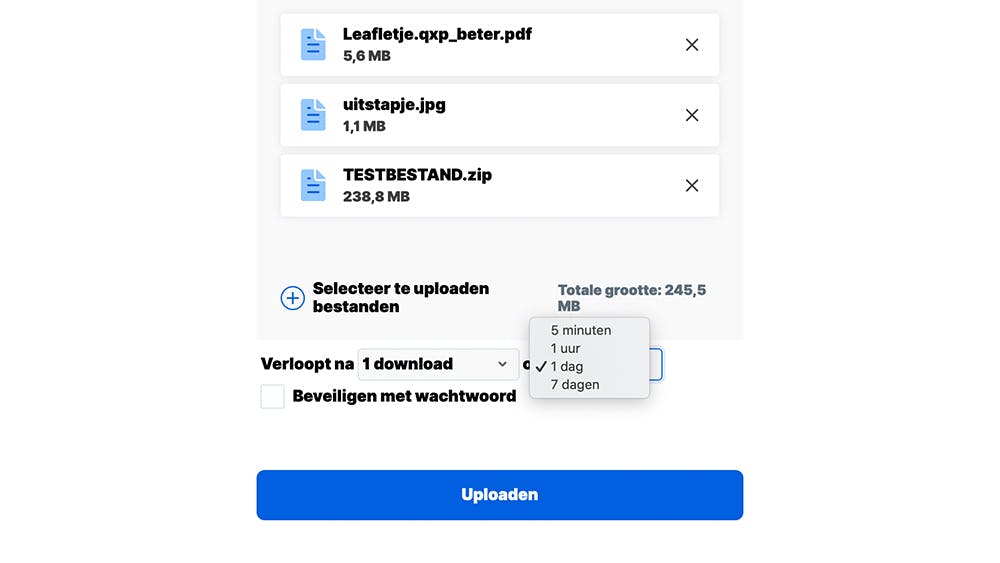Image resolution: width=1000 pixels, height=563 pixels.
Task: Choose 5 minuten expiry option
Action: click(x=580, y=330)
